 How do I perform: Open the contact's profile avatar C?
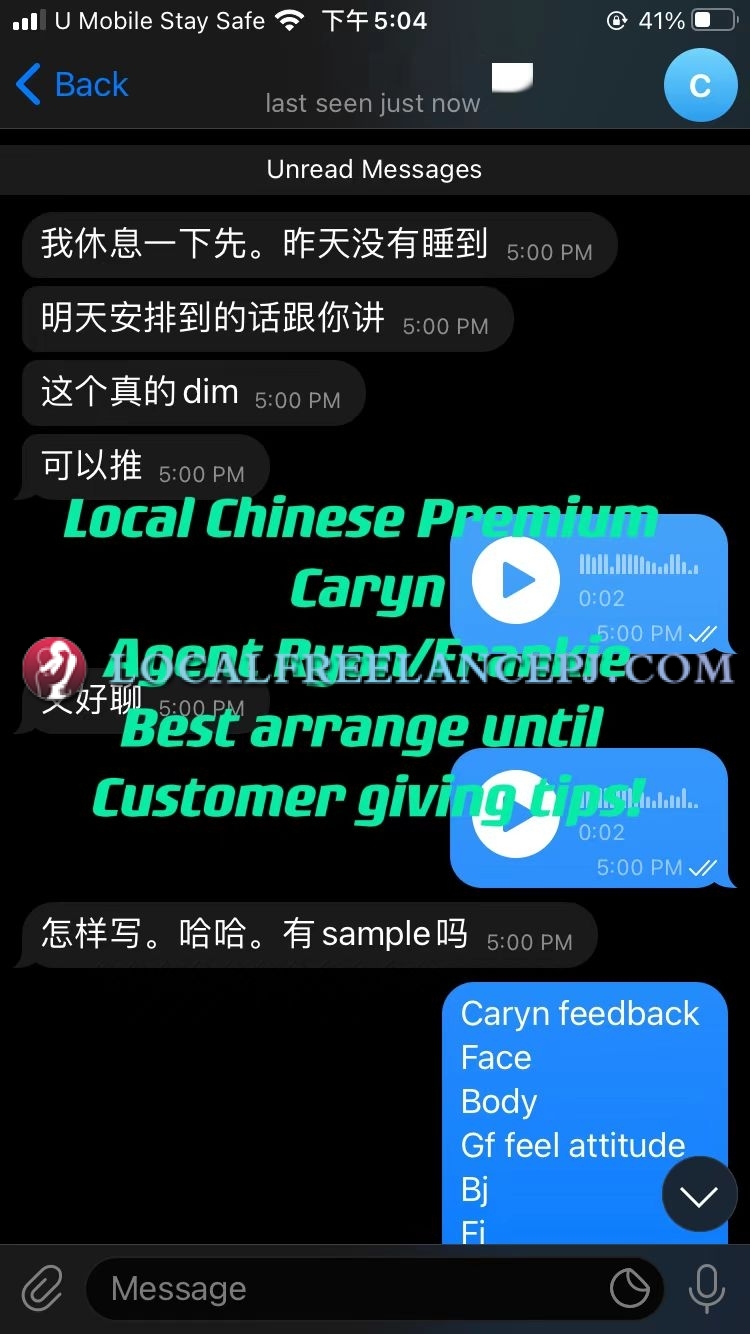[700, 85]
